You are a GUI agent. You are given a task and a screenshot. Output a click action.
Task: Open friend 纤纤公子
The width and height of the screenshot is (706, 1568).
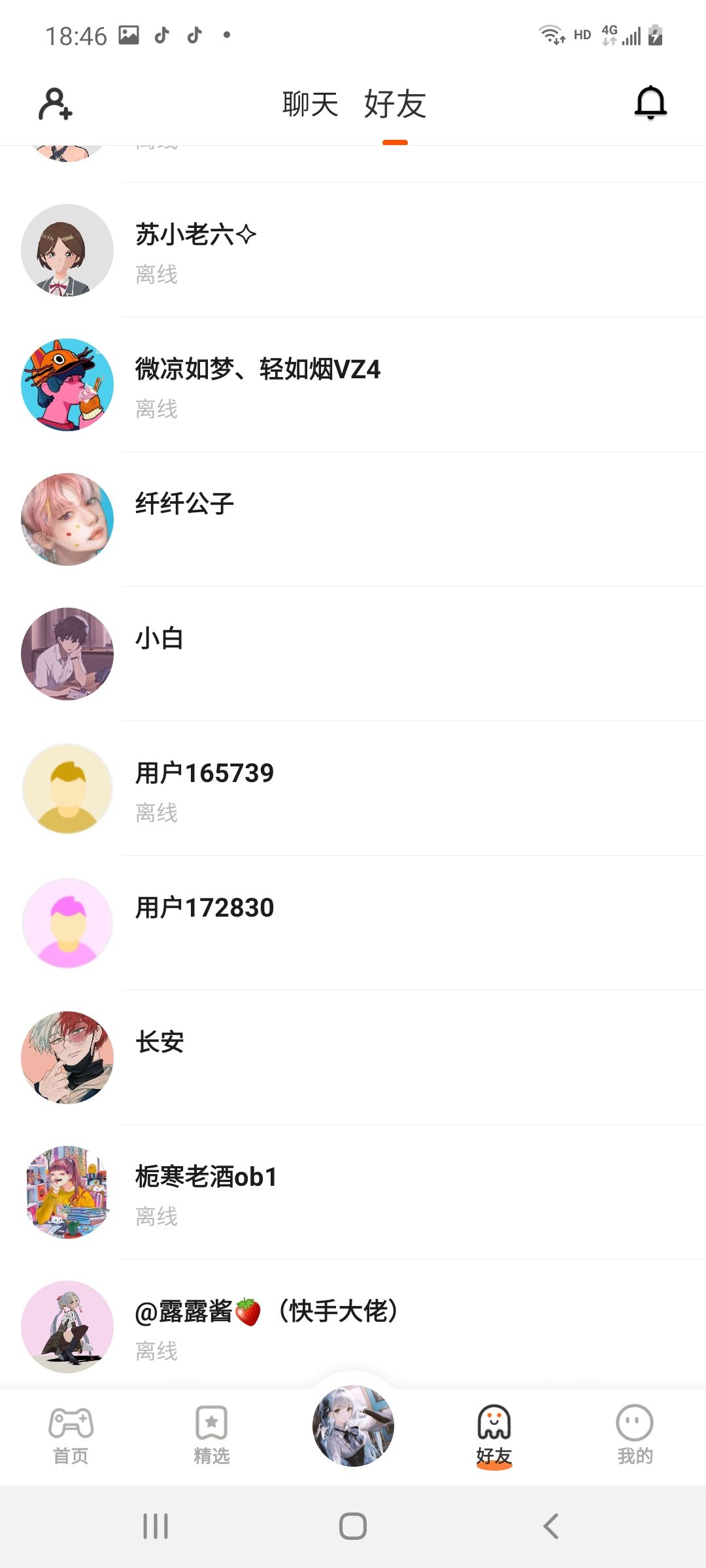click(353, 520)
